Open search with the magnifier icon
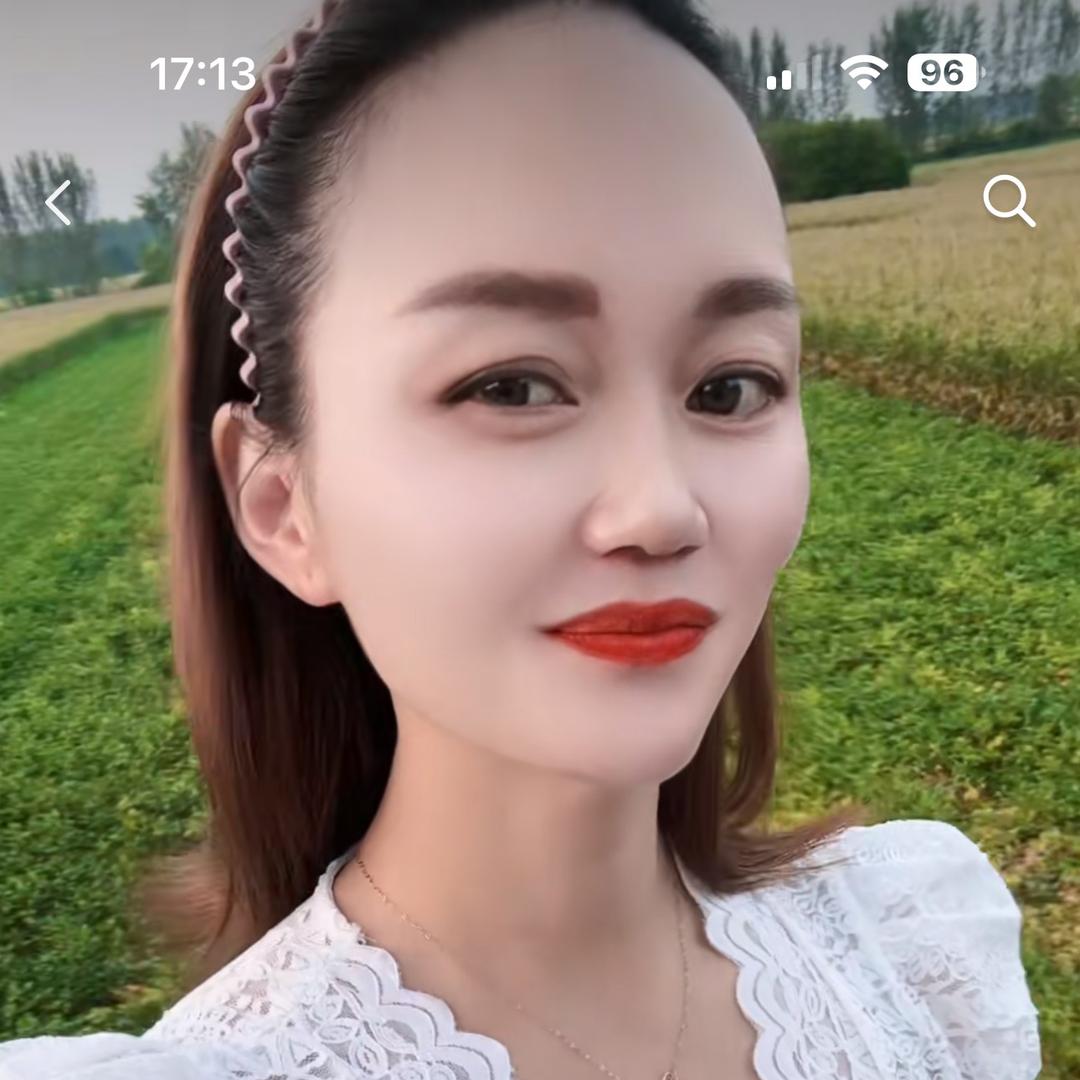Image resolution: width=1080 pixels, height=1080 pixels. pyautogui.click(x=1008, y=201)
